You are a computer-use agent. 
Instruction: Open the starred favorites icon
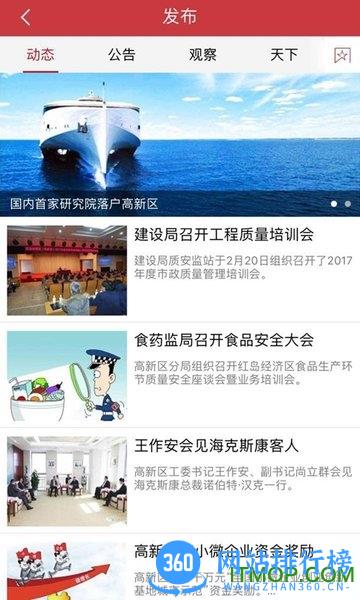coord(342,55)
